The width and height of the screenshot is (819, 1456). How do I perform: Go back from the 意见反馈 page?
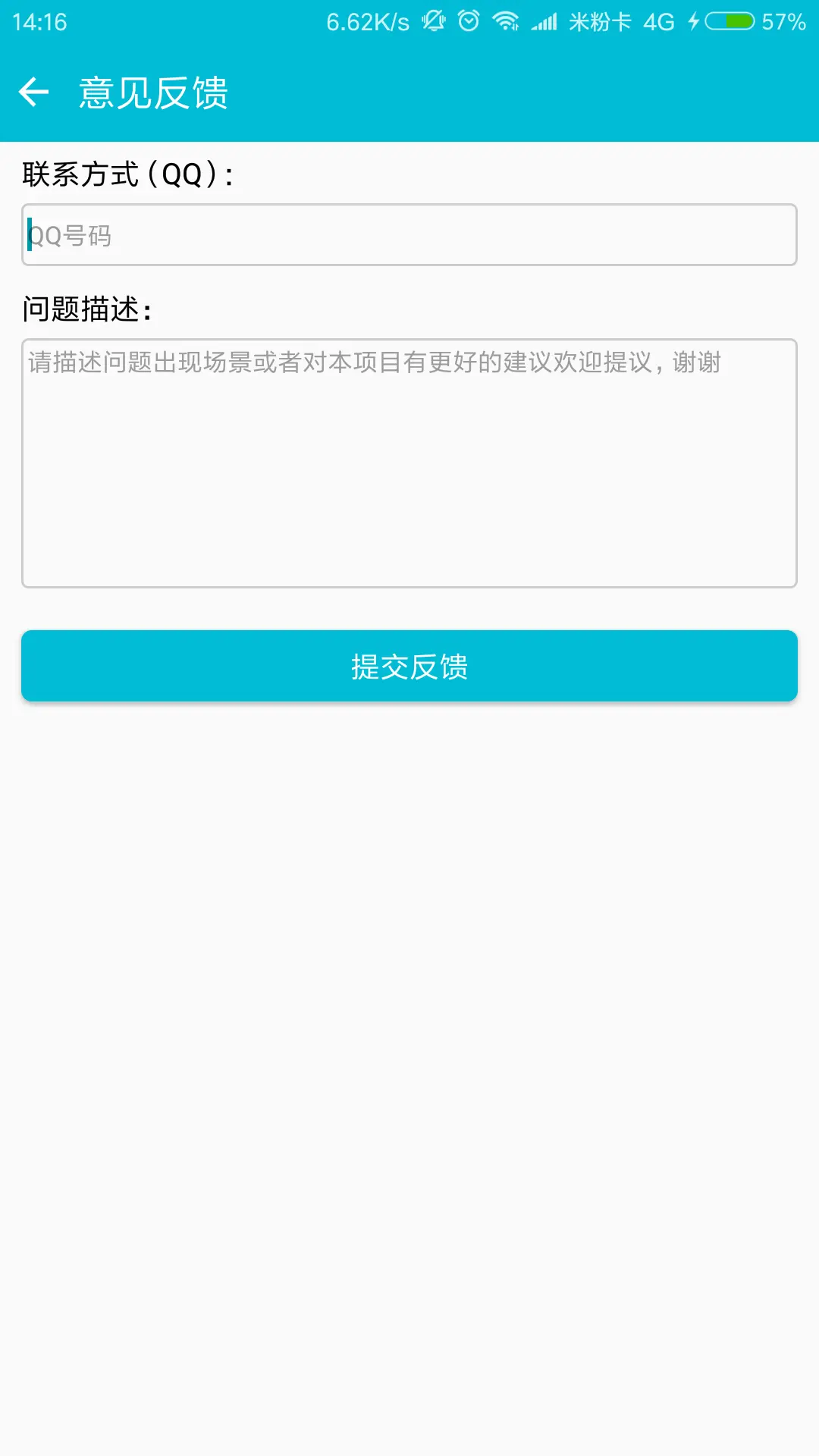tap(33, 93)
